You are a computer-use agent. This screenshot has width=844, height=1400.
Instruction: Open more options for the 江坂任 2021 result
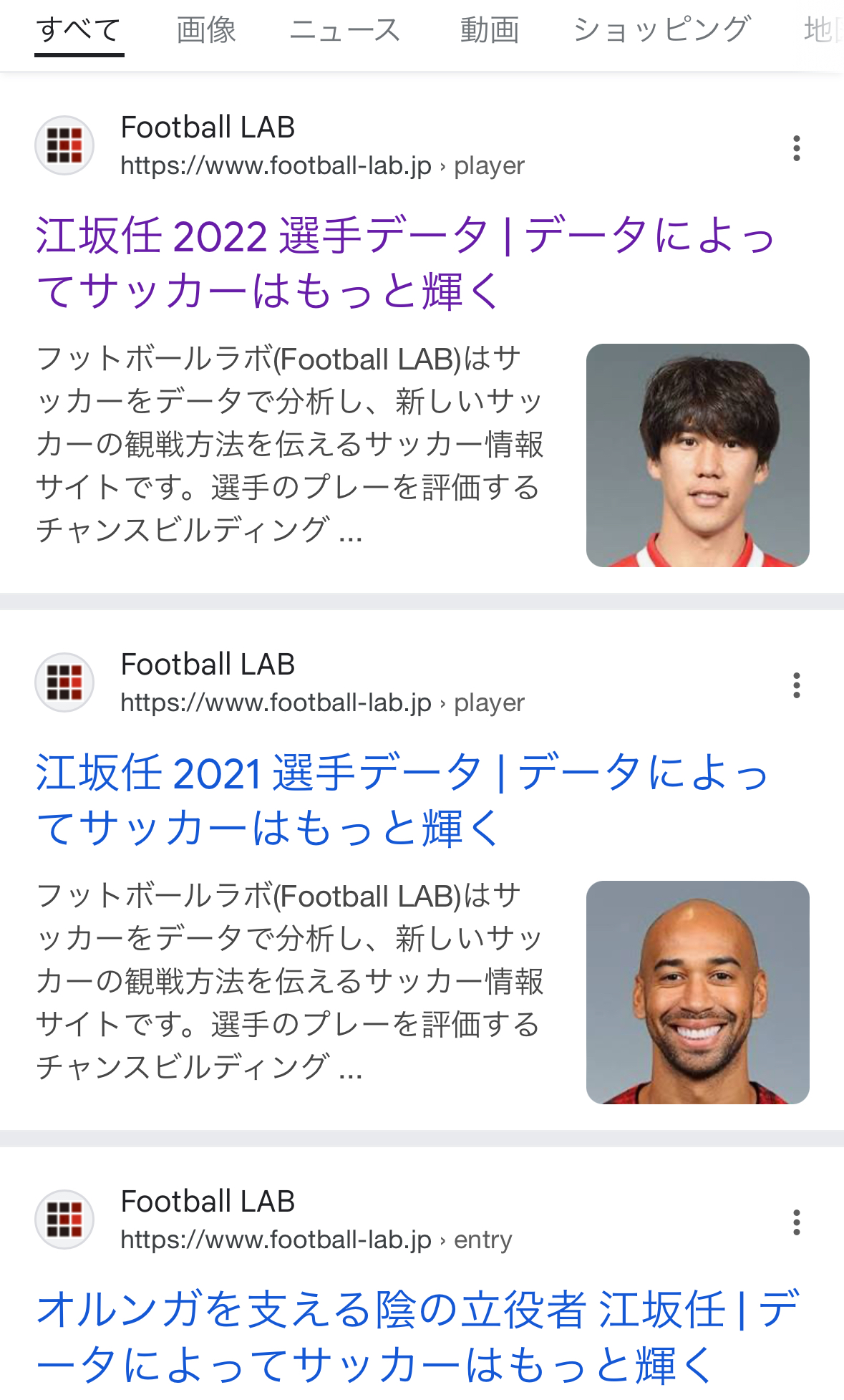[796, 685]
